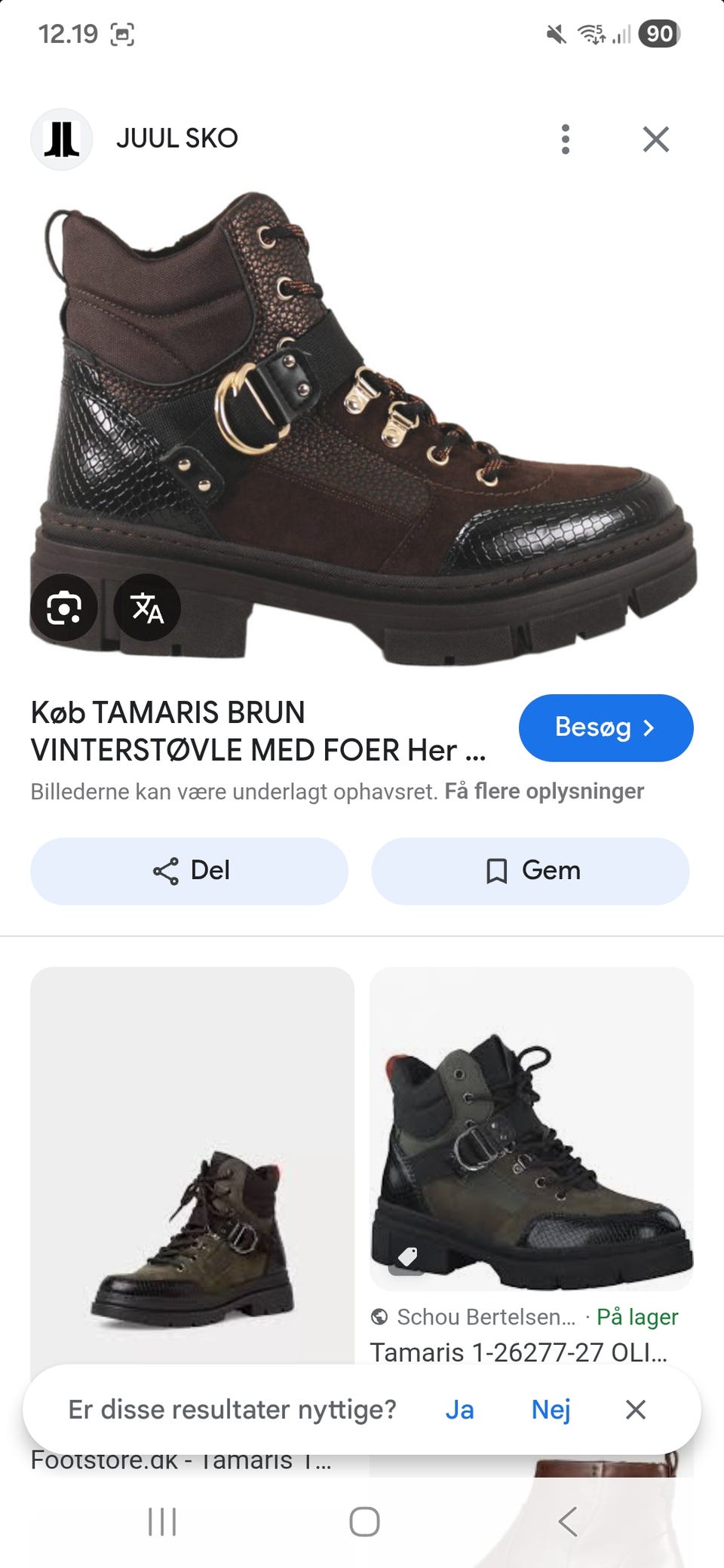724x1568 pixels.
Task: Visit the store via the Besøg button
Action: (605, 727)
